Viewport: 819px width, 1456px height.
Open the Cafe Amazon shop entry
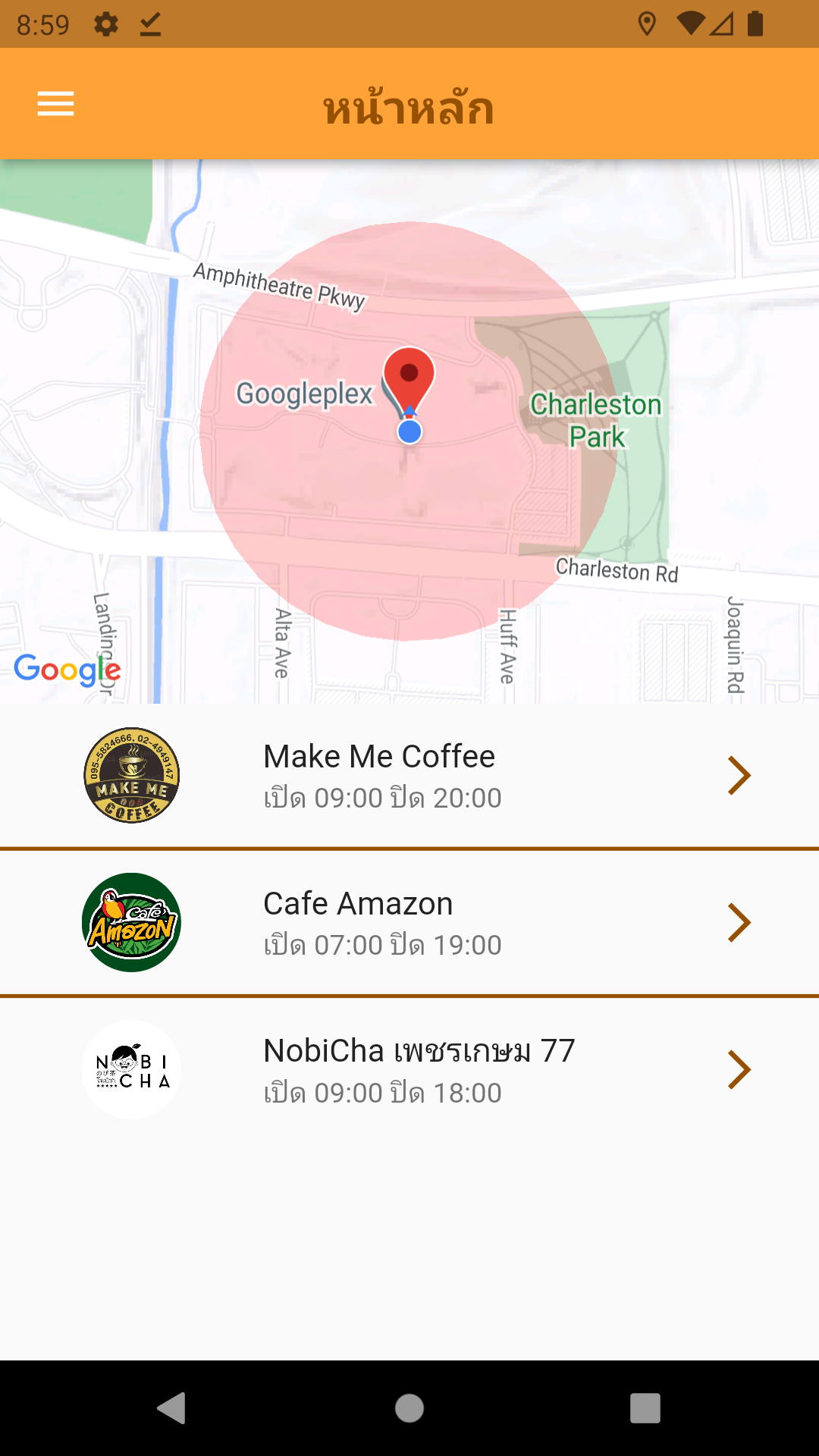pos(409,922)
